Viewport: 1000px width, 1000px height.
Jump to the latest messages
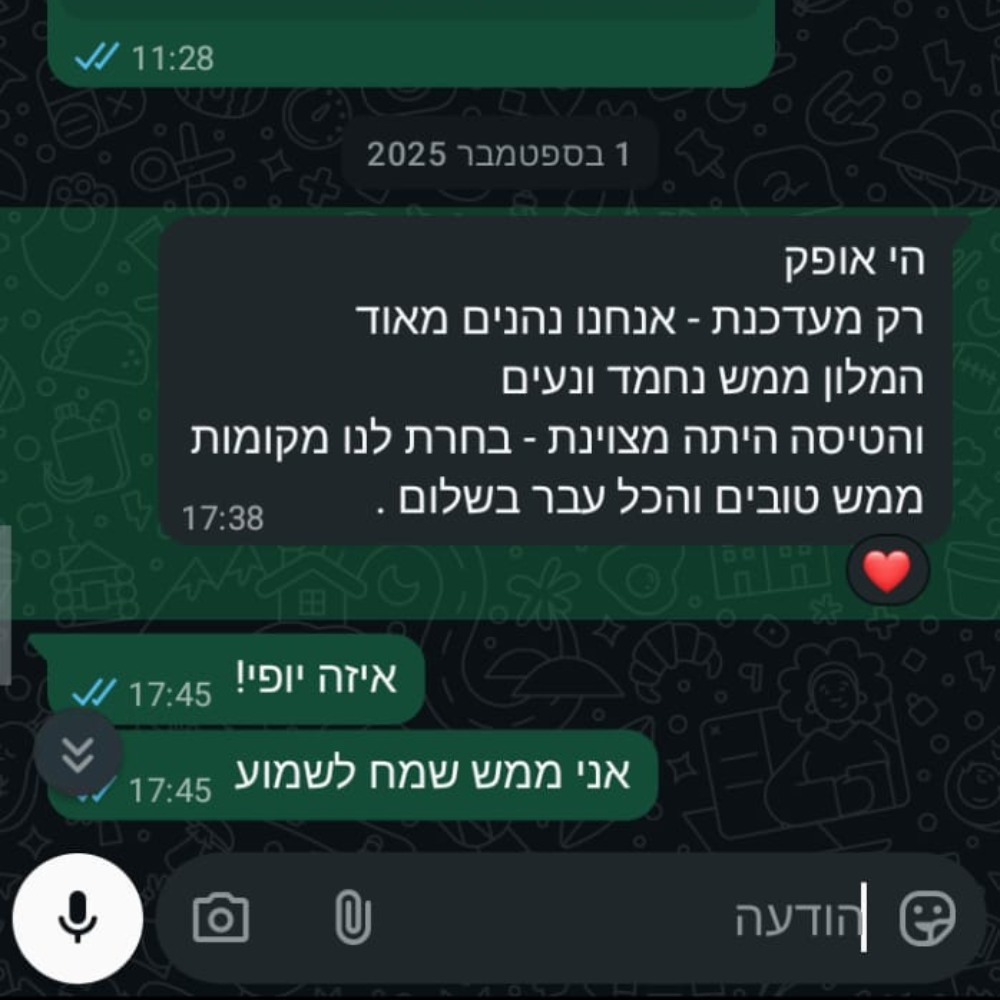tap(78, 754)
